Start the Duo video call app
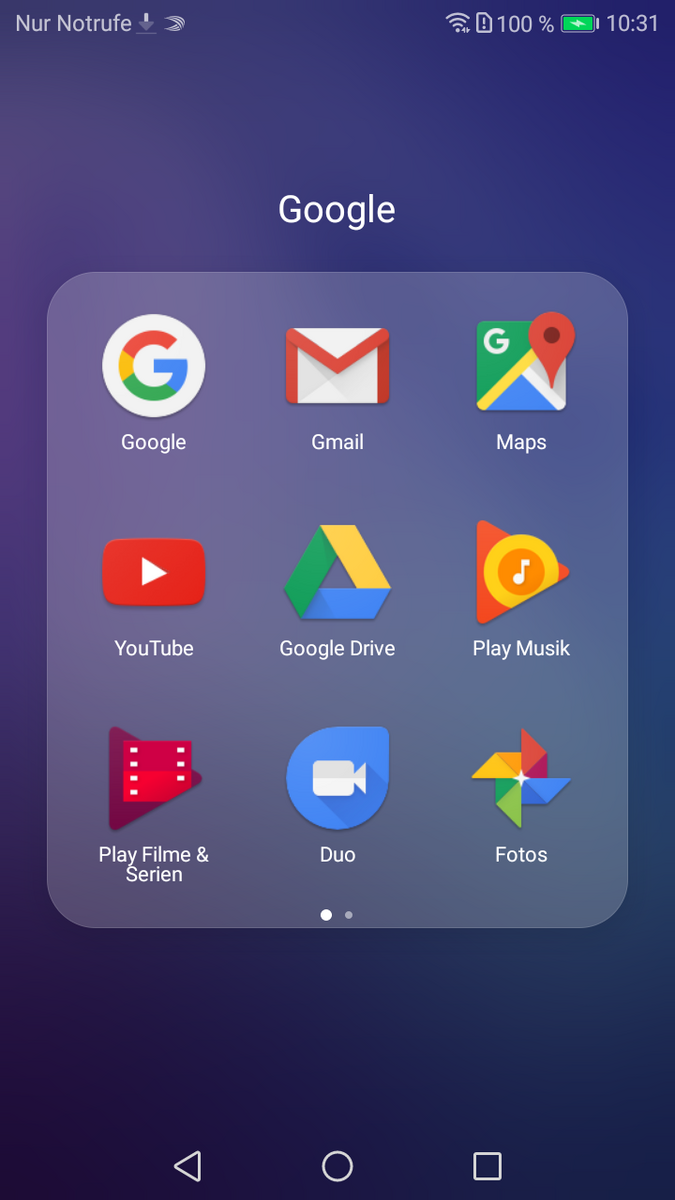Viewport: 675px width, 1200px height. point(337,778)
